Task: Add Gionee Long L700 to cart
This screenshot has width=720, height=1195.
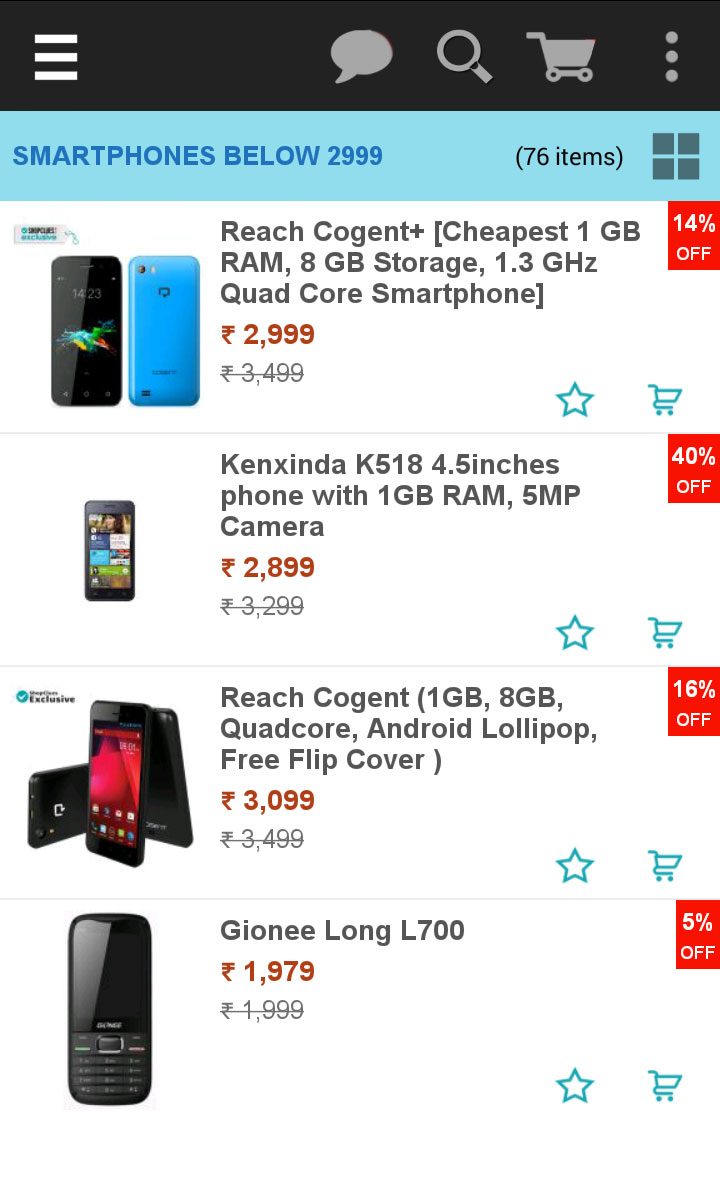Action: pos(664,1086)
